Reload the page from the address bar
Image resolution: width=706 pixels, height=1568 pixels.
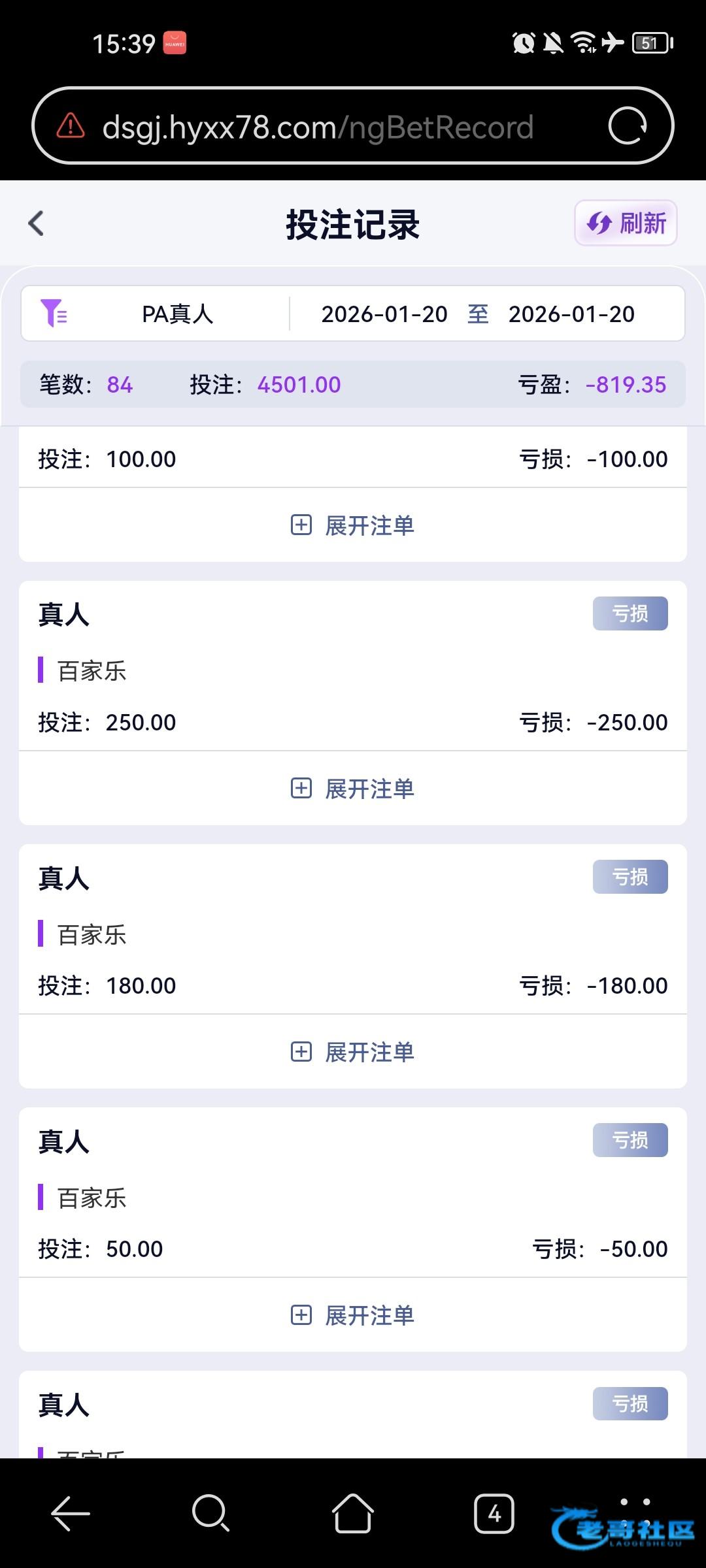627,126
